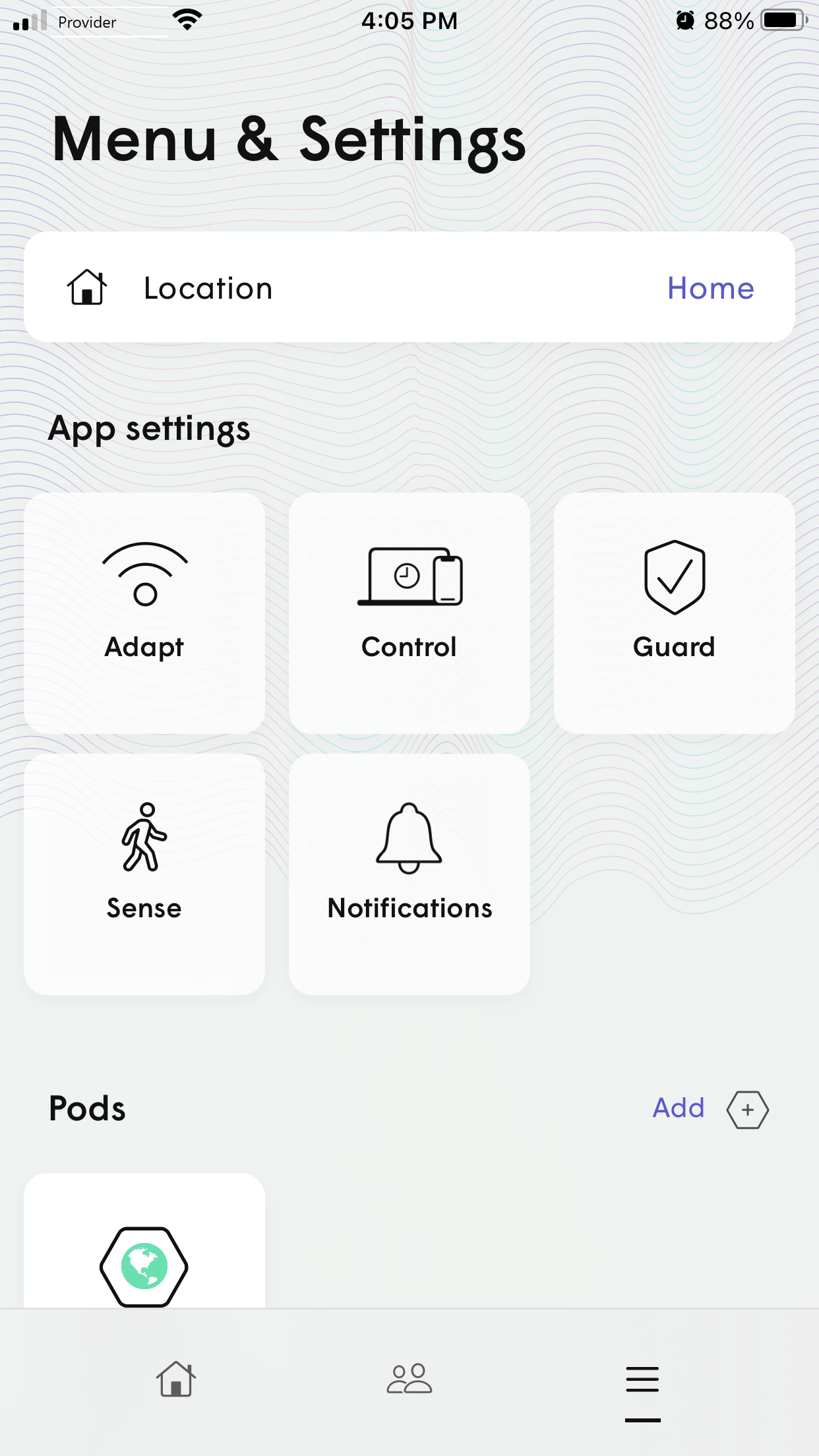The height and width of the screenshot is (1456, 819).
Task: Open the Control settings card
Action: point(409,613)
